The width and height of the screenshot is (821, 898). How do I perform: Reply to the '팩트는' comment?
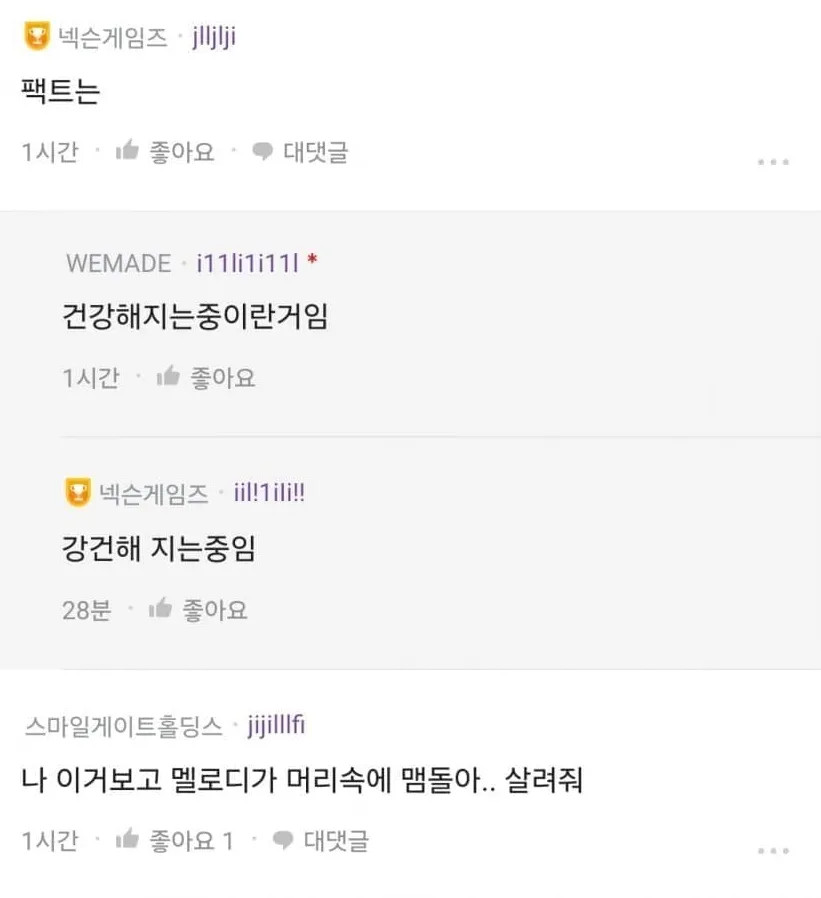click(300, 152)
